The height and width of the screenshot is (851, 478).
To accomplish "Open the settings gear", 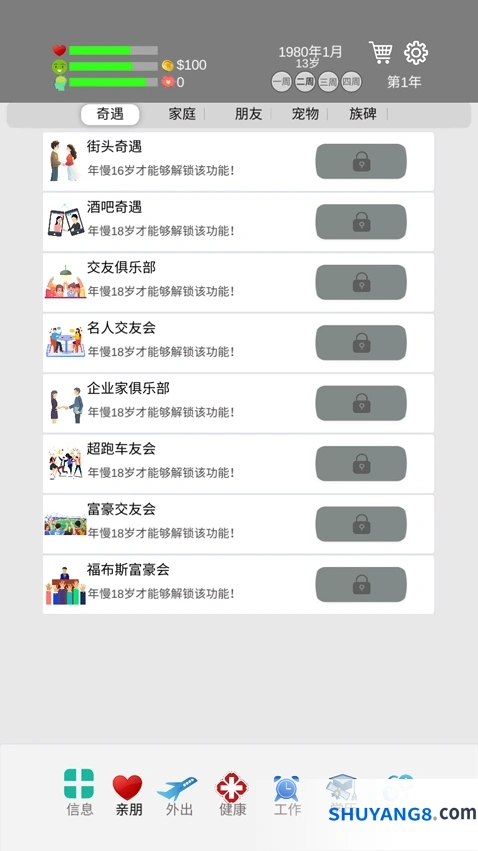I will pos(416,53).
